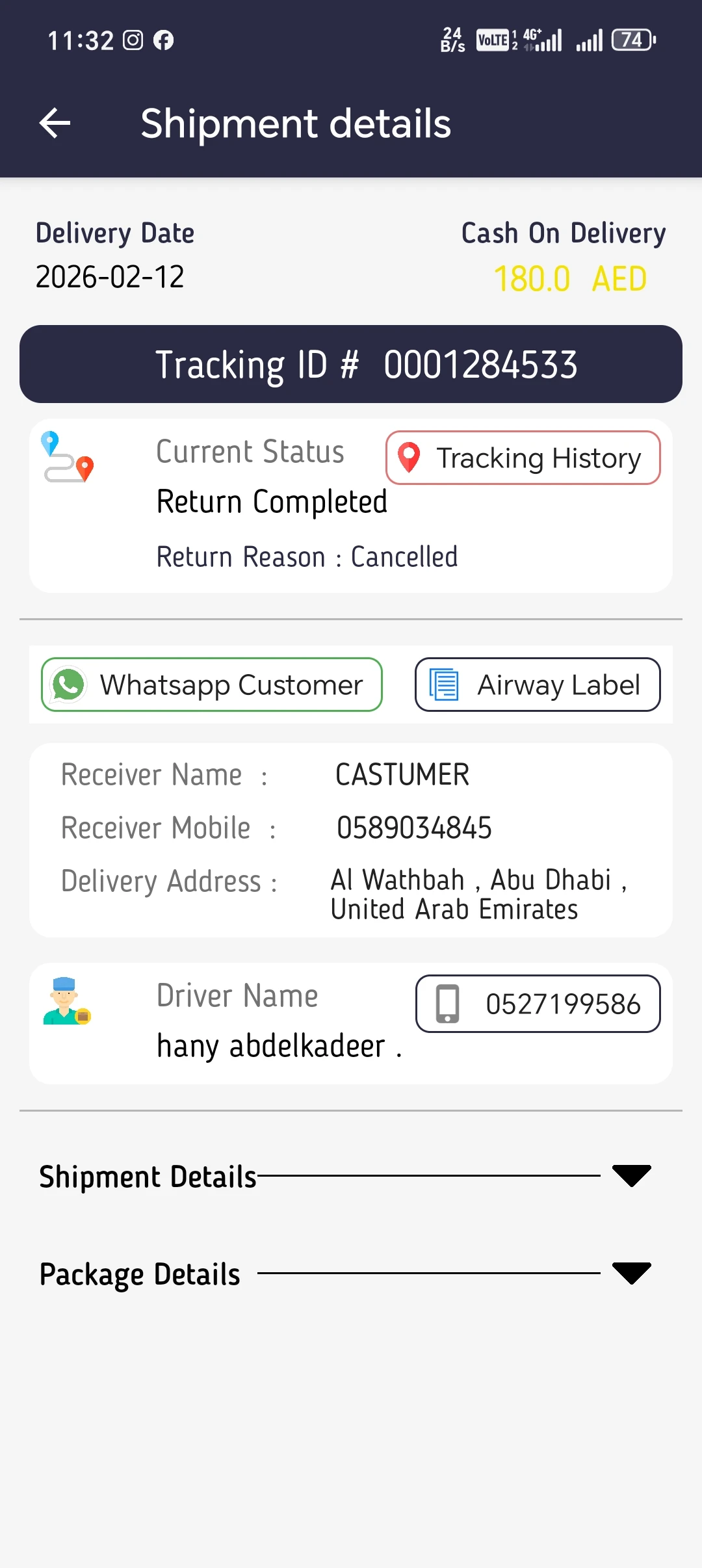Image resolution: width=702 pixels, height=1568 pixels.
Task: Expand the Shipment Details section
Action: pyautogui.click(x=631, y=1176)
